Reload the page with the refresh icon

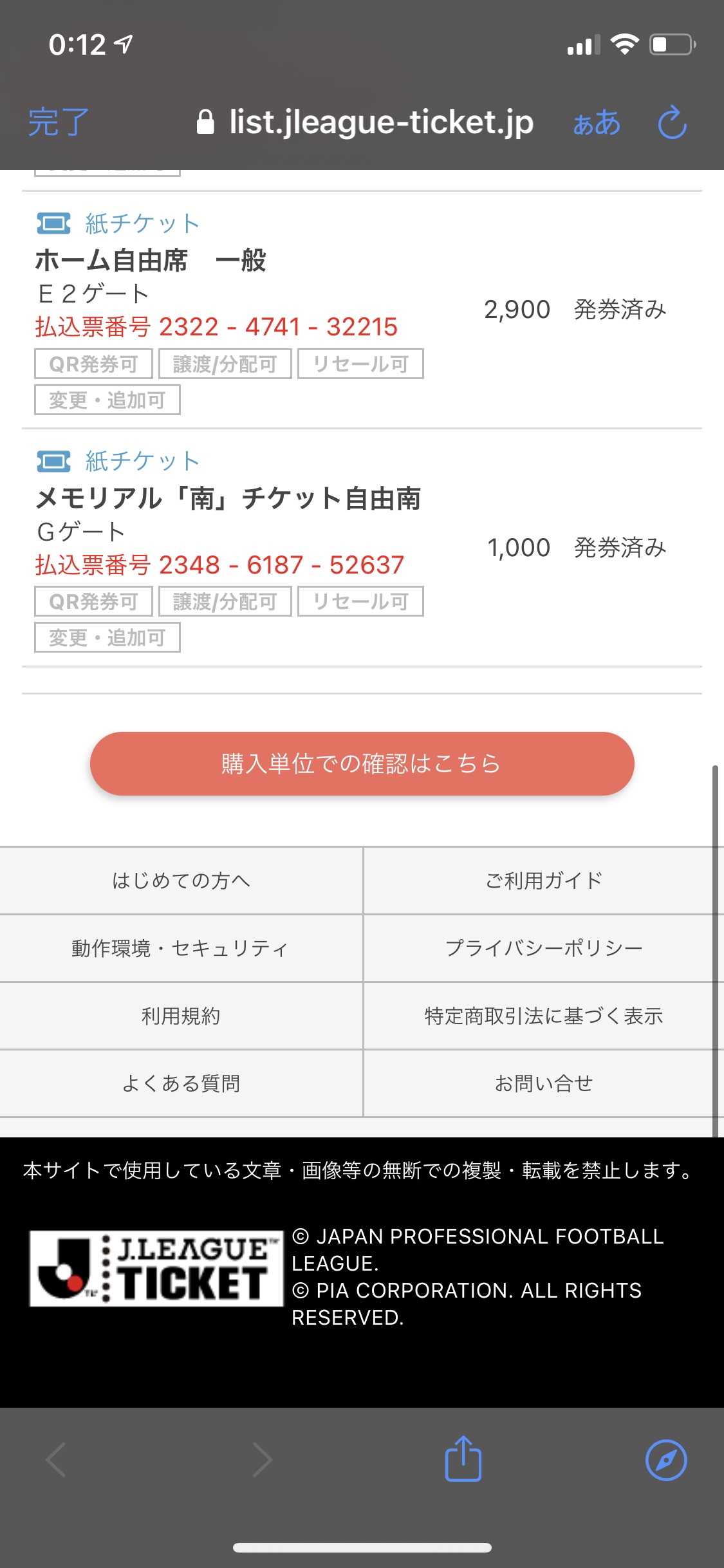pos(673,122)
